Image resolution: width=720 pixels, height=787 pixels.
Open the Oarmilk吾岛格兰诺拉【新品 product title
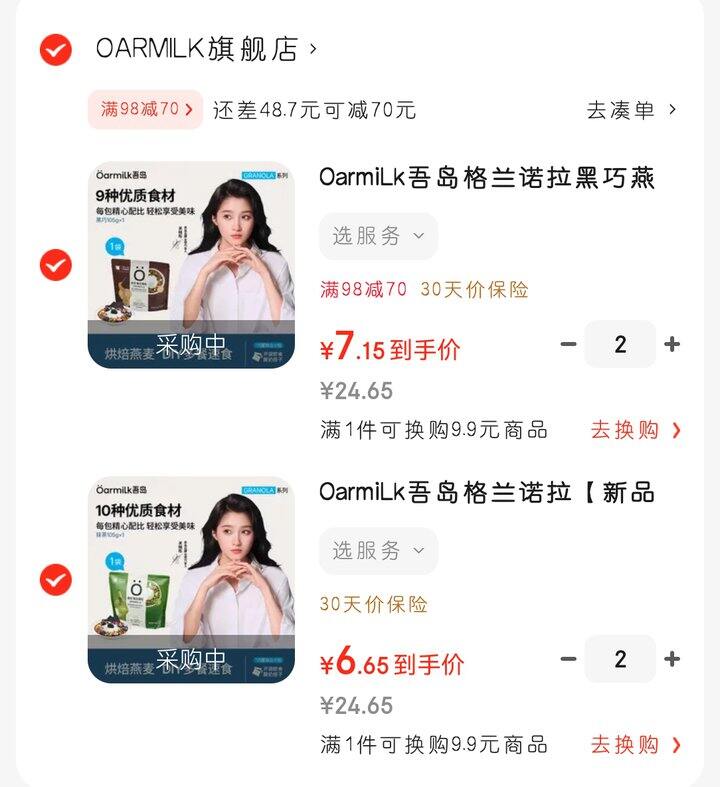(x=487, y=492)
